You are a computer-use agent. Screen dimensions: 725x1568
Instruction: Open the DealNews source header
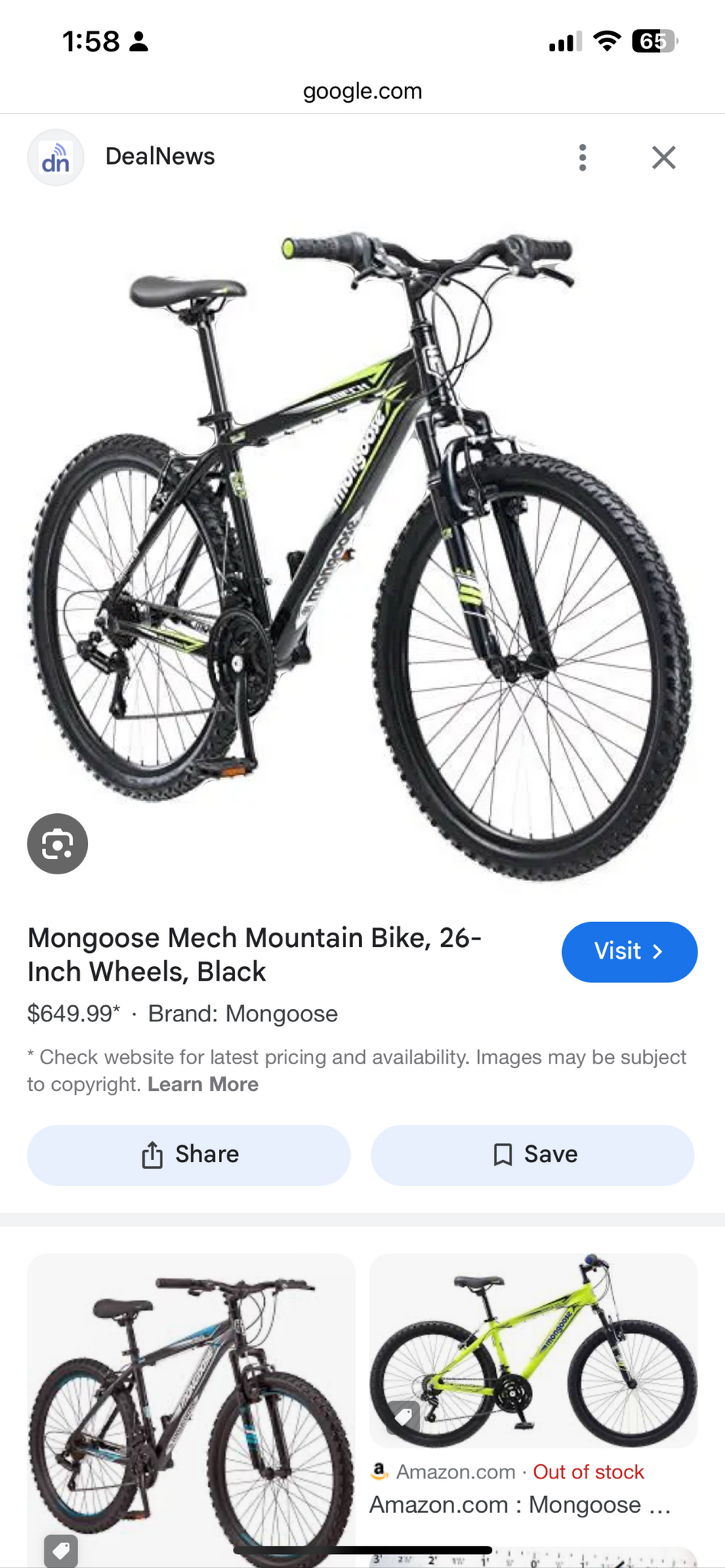click(159, 157)
